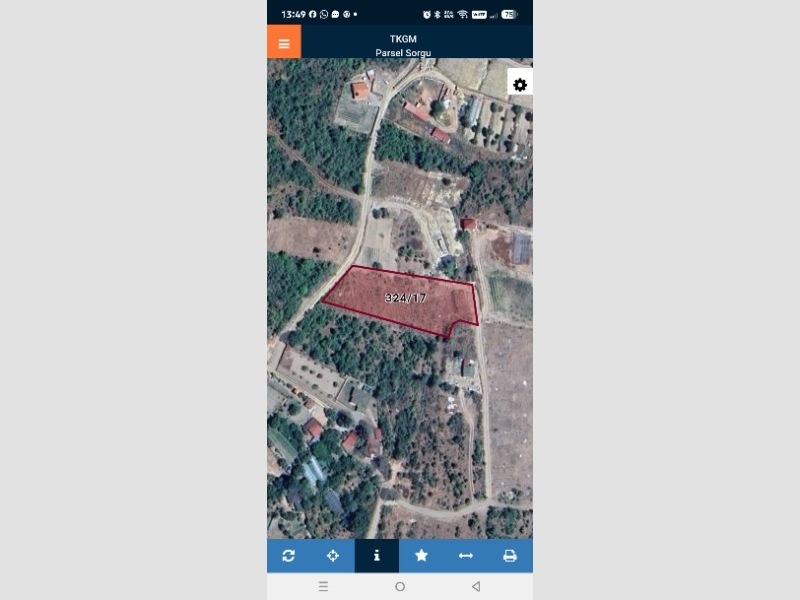Select the highlighted parcel 324/17
The height and width of the screenshot is (600, 800).
click(405, 299)
